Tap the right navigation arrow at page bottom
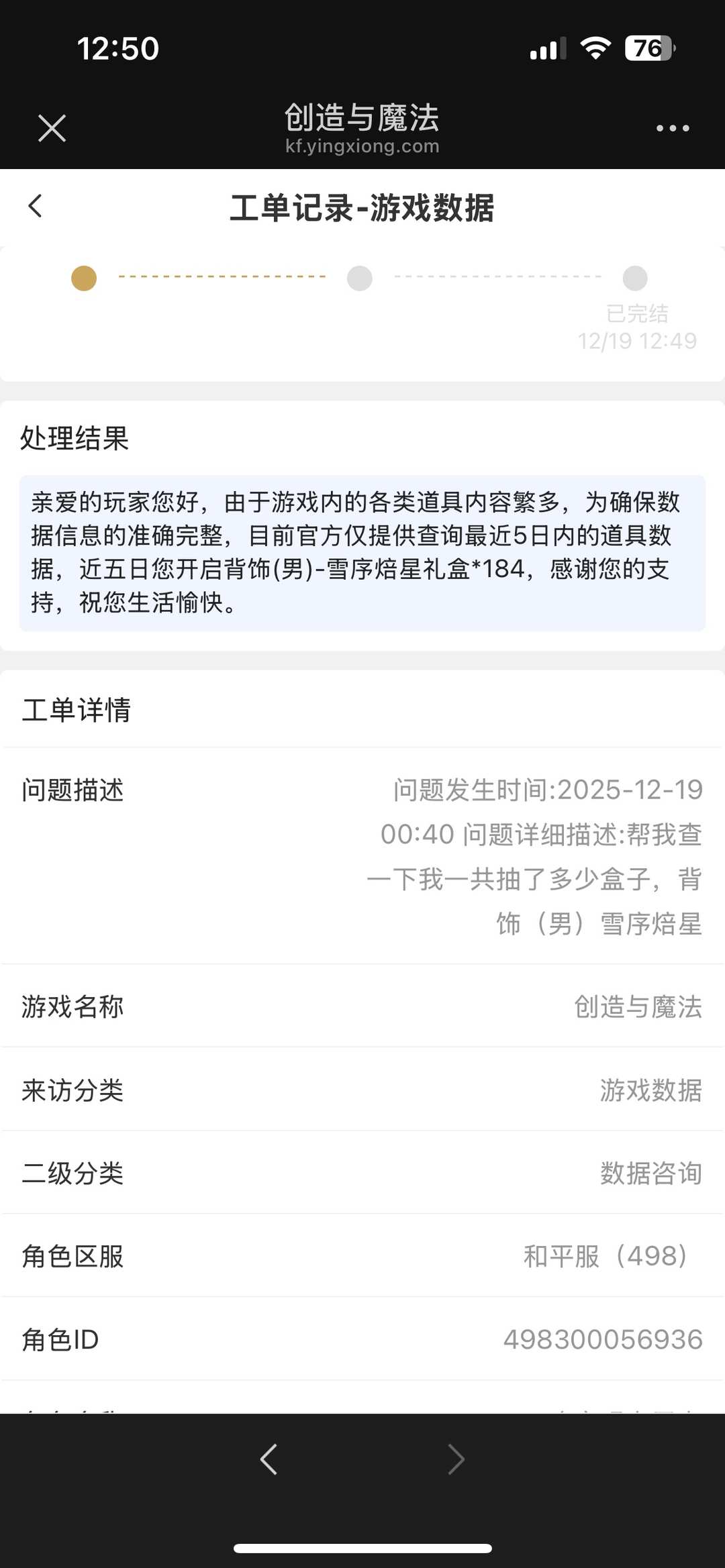Image resolution: width=725 pixels, height=1568 pixels. [456, 1459]
